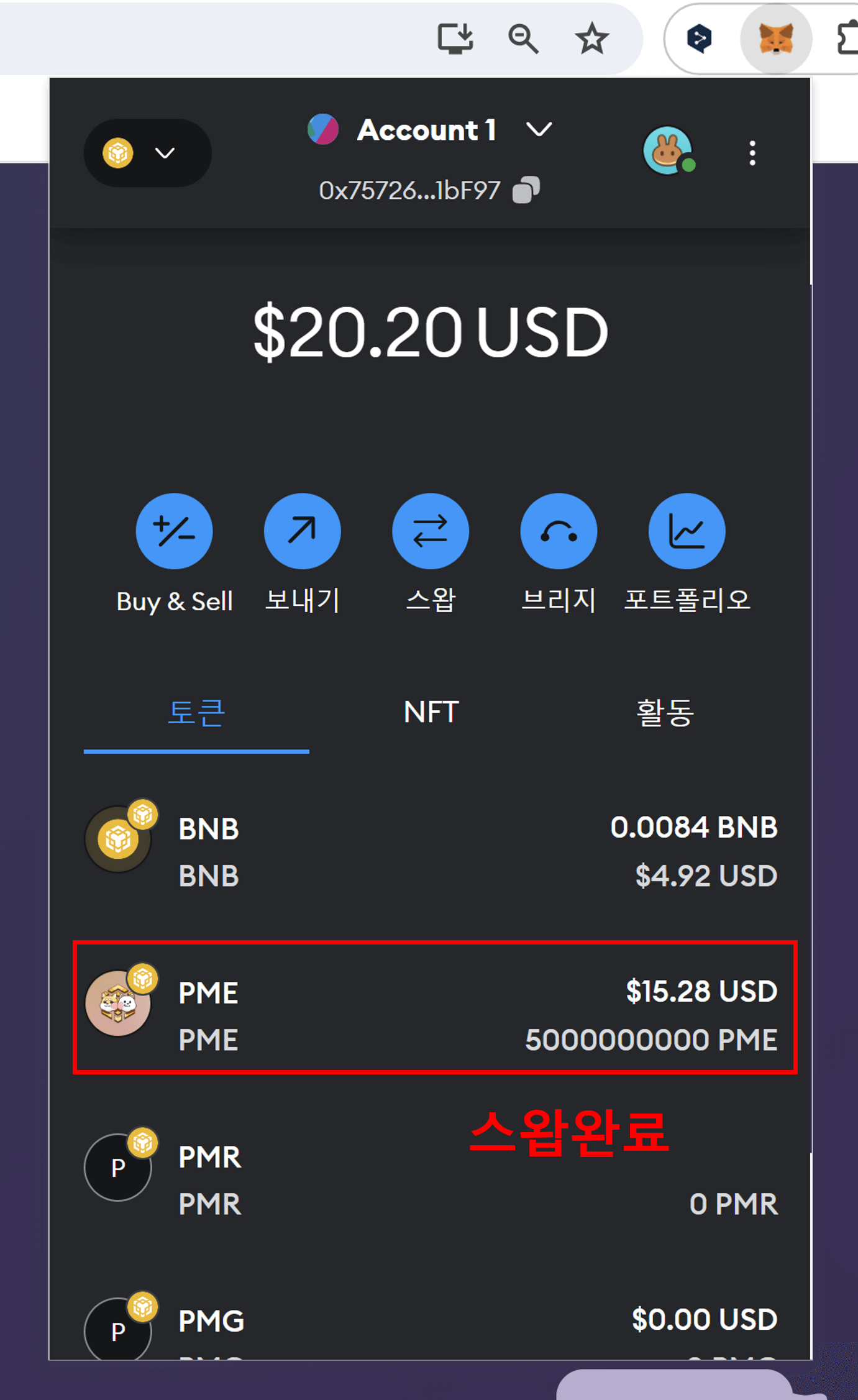Bookmark the page with the star icon
This screenshot has height=1400, width=858.
[592, 39]
